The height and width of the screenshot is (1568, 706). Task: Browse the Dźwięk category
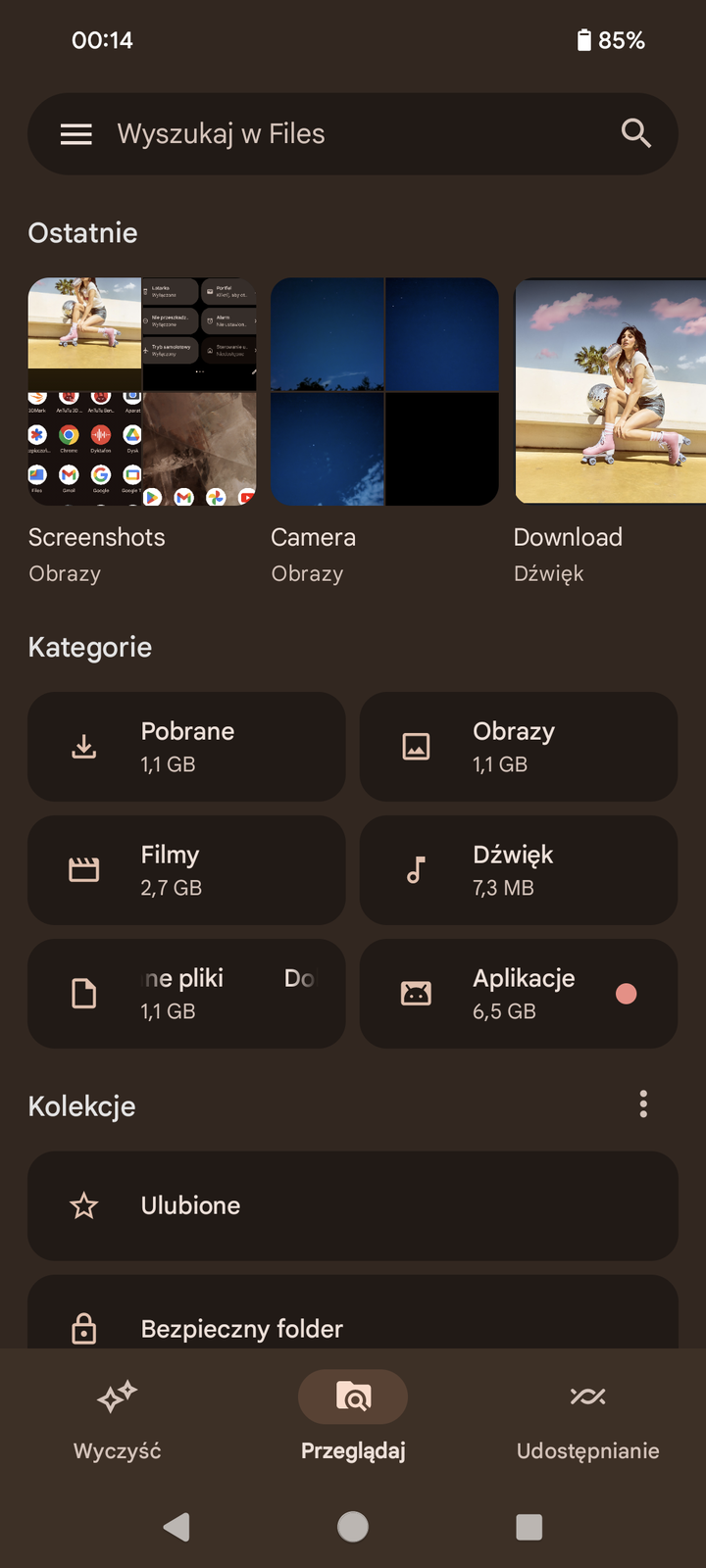[x=519, y=870]
